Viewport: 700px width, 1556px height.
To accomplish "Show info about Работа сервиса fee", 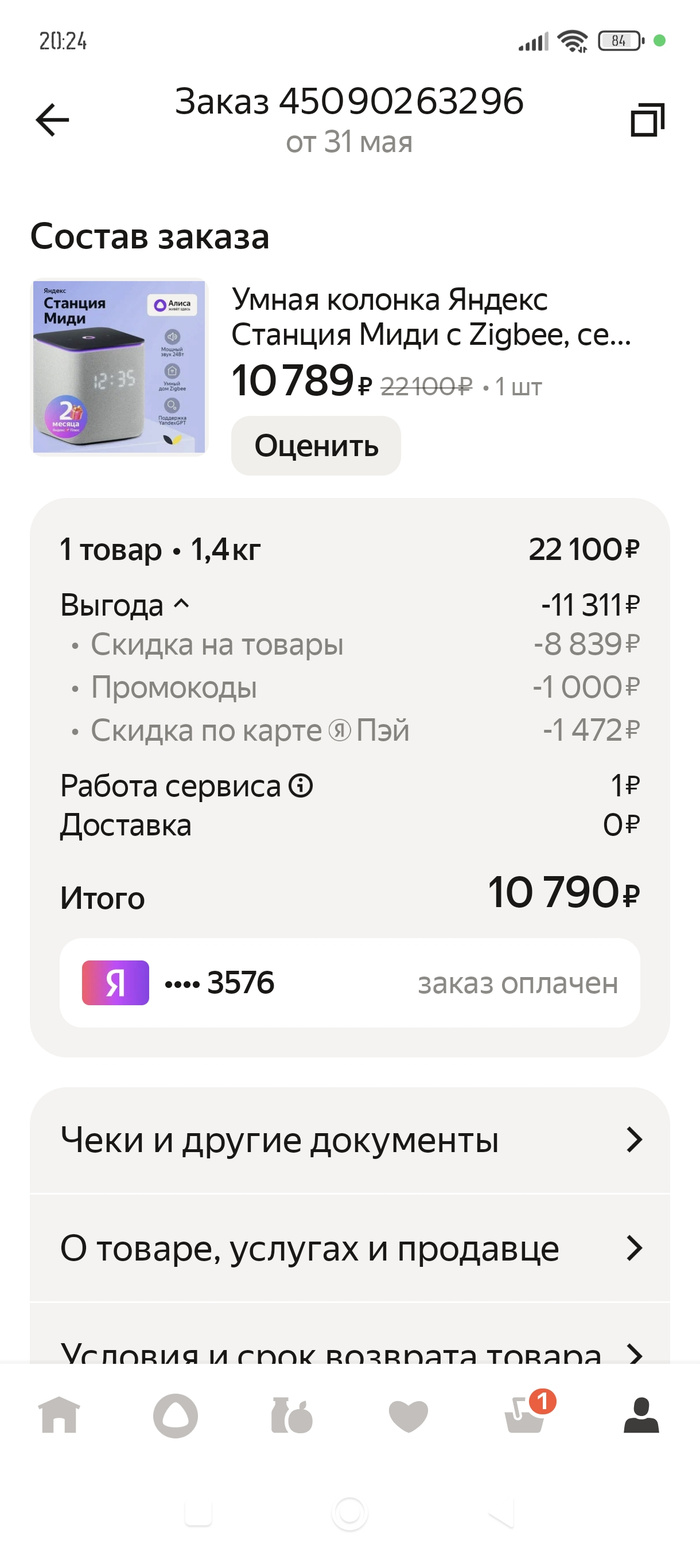I will tap(301, 786).
